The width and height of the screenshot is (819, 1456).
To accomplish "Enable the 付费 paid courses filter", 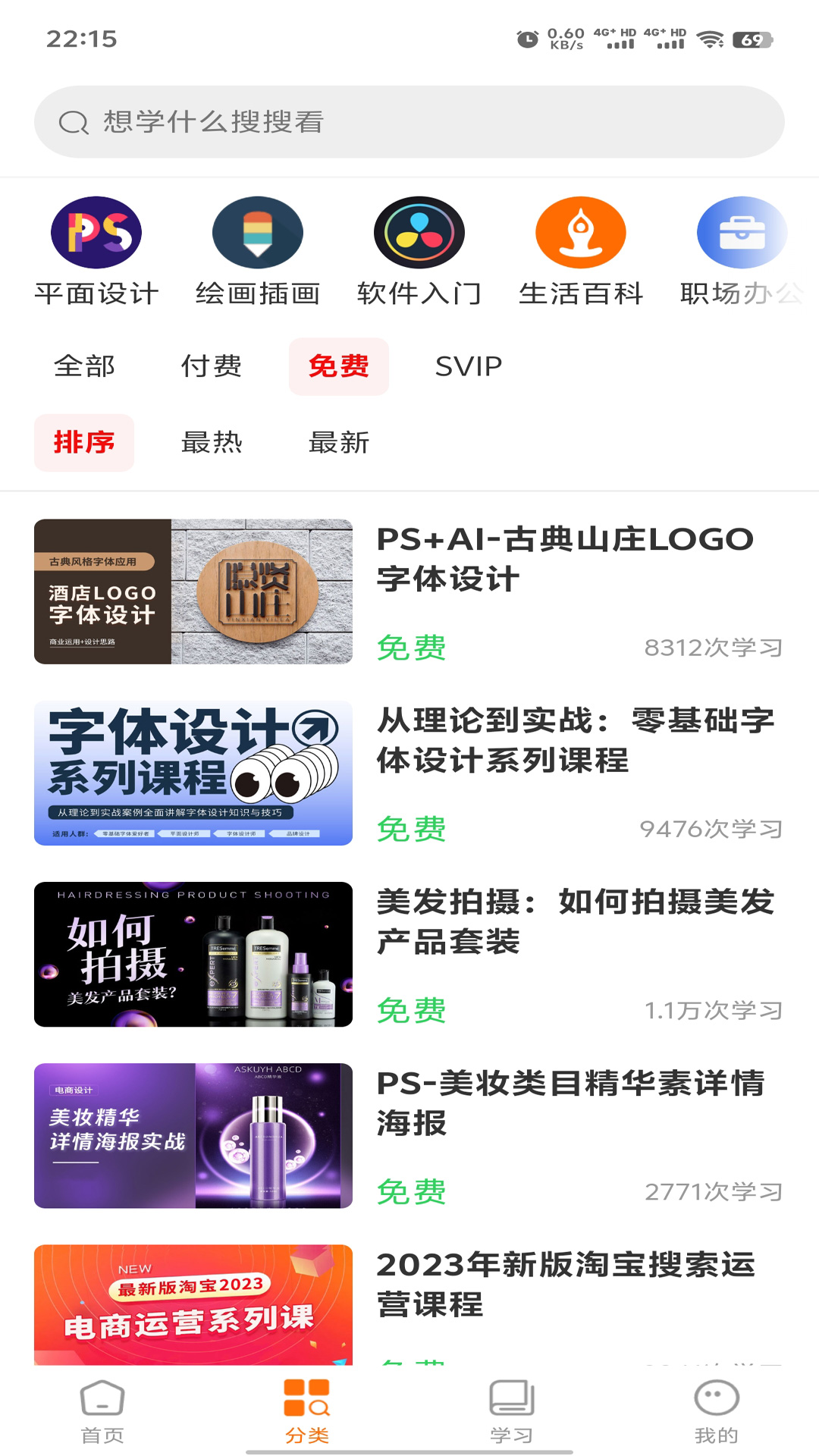I will pyautogui.click(x=211, y=366).
